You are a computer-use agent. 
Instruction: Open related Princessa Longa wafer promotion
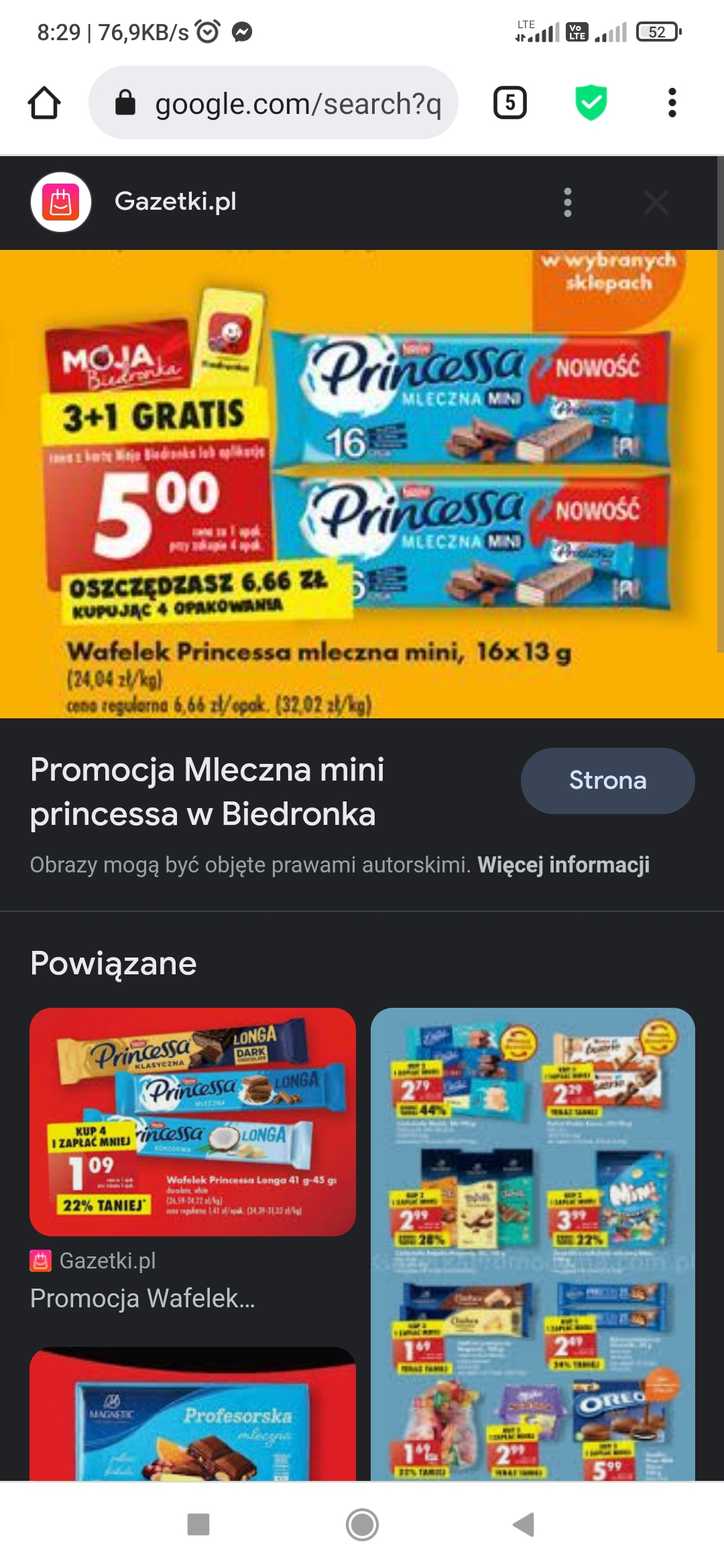click(x=192, y=1122)
